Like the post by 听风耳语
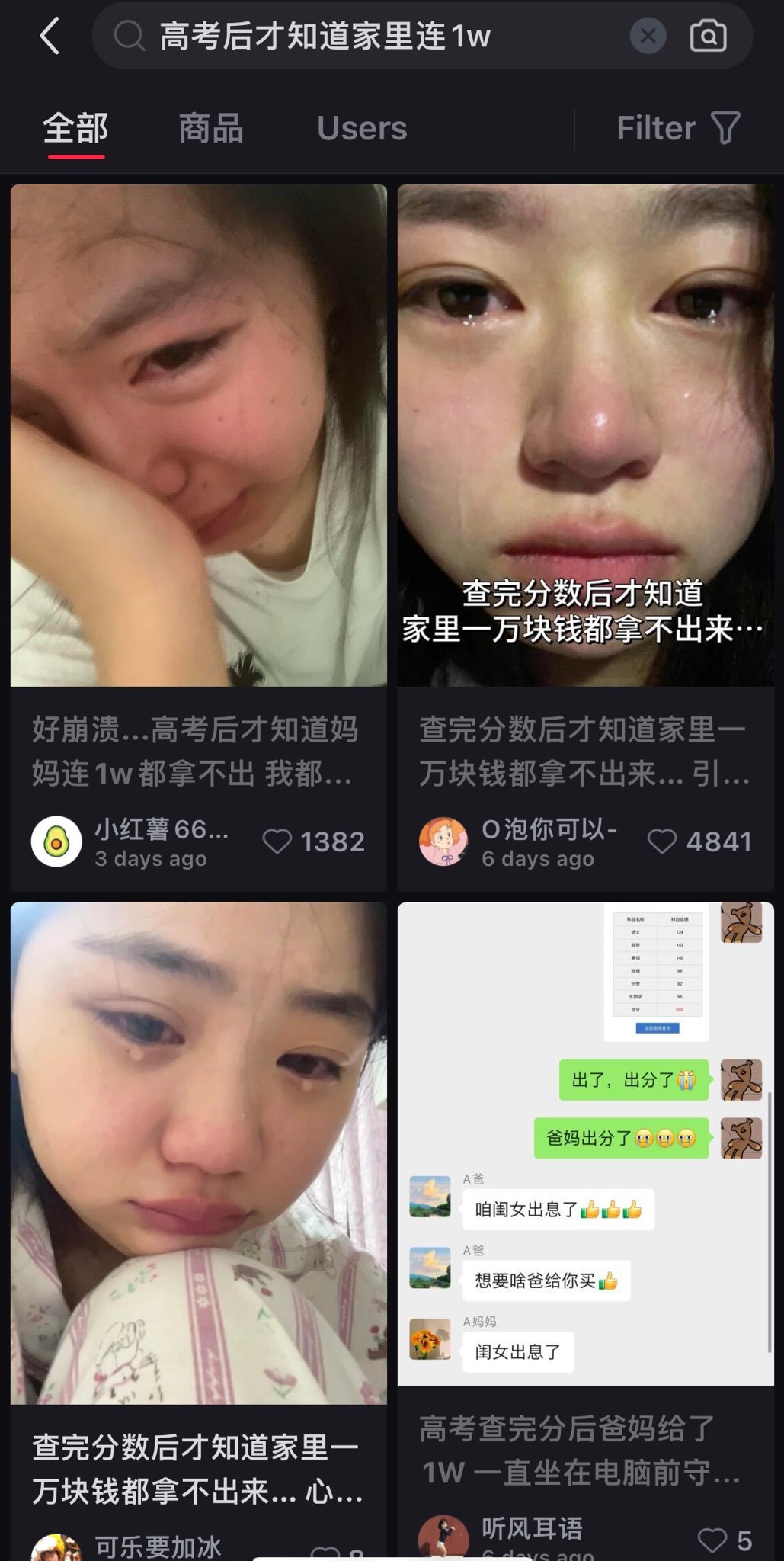The width and height of the screenshot is (784, 1561). pyautogui.click(x=712, y=1540)
